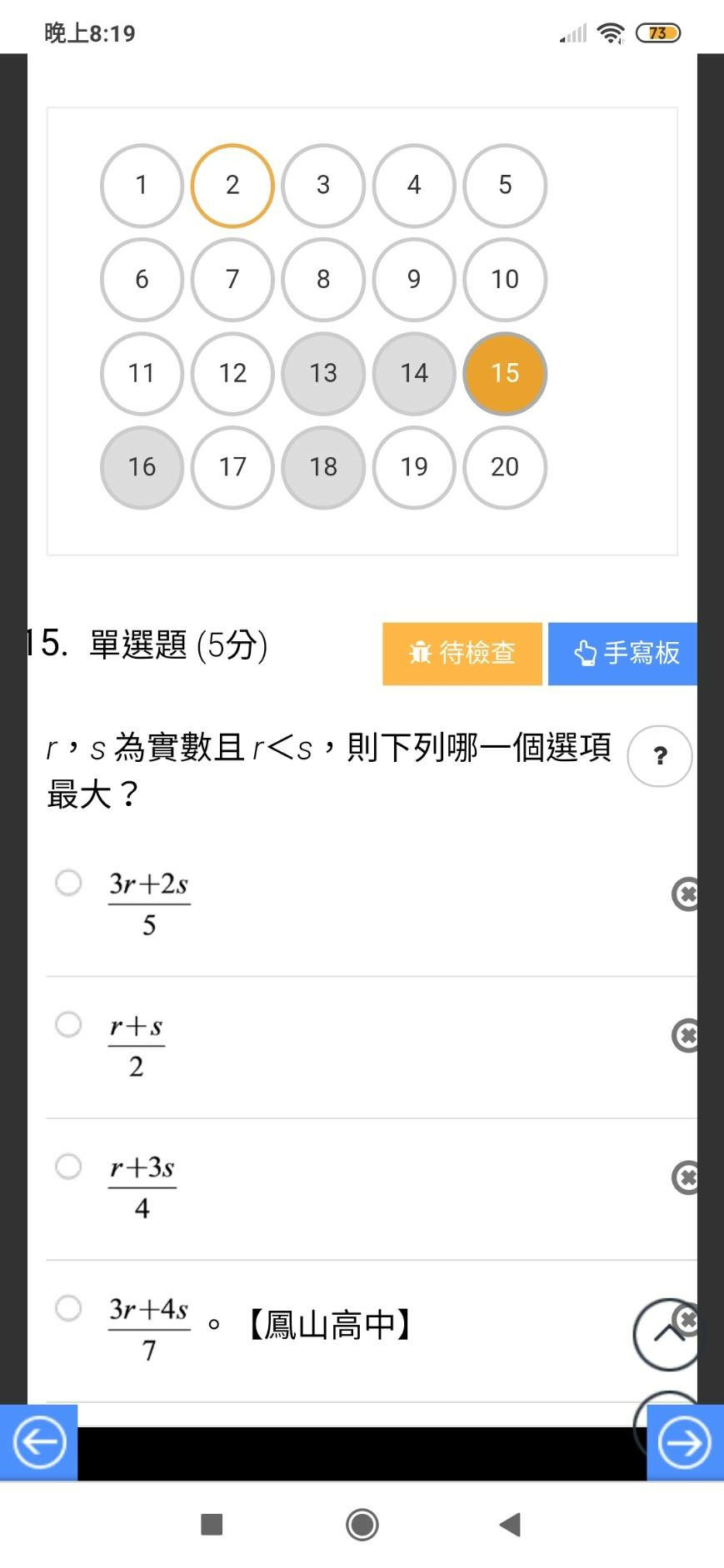Advance to the next question arrow
This screenshot has height=1568, width=724.
[685, 1442]
